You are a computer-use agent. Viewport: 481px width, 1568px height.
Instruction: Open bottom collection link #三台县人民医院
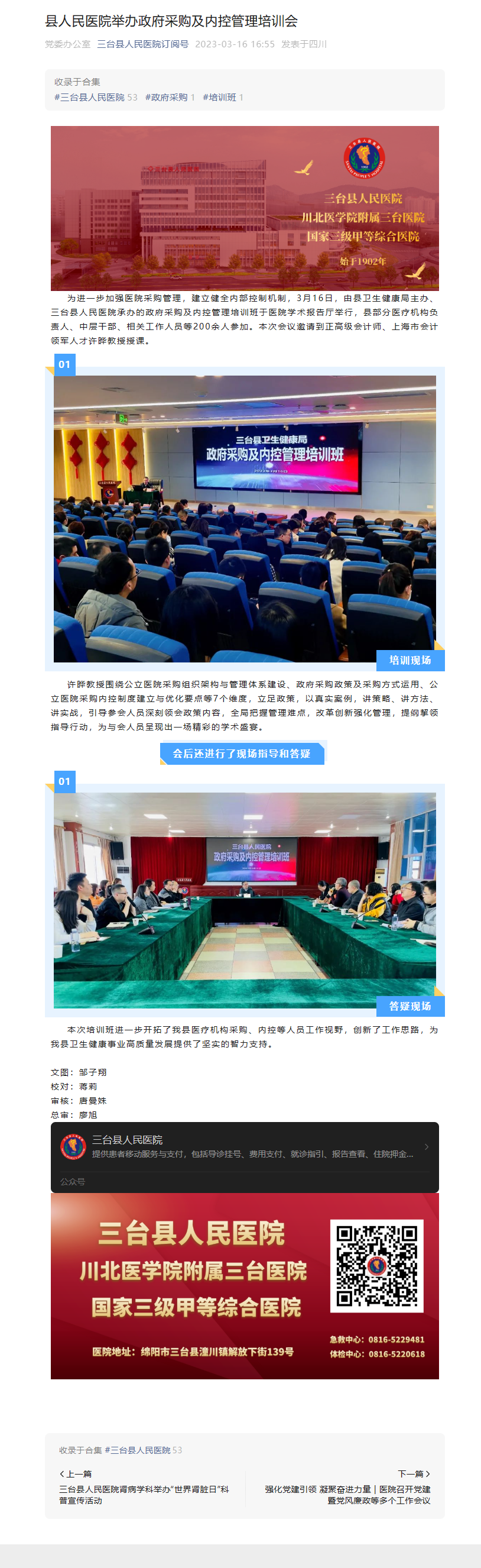pyautogui.click(x=138, y=1450)
